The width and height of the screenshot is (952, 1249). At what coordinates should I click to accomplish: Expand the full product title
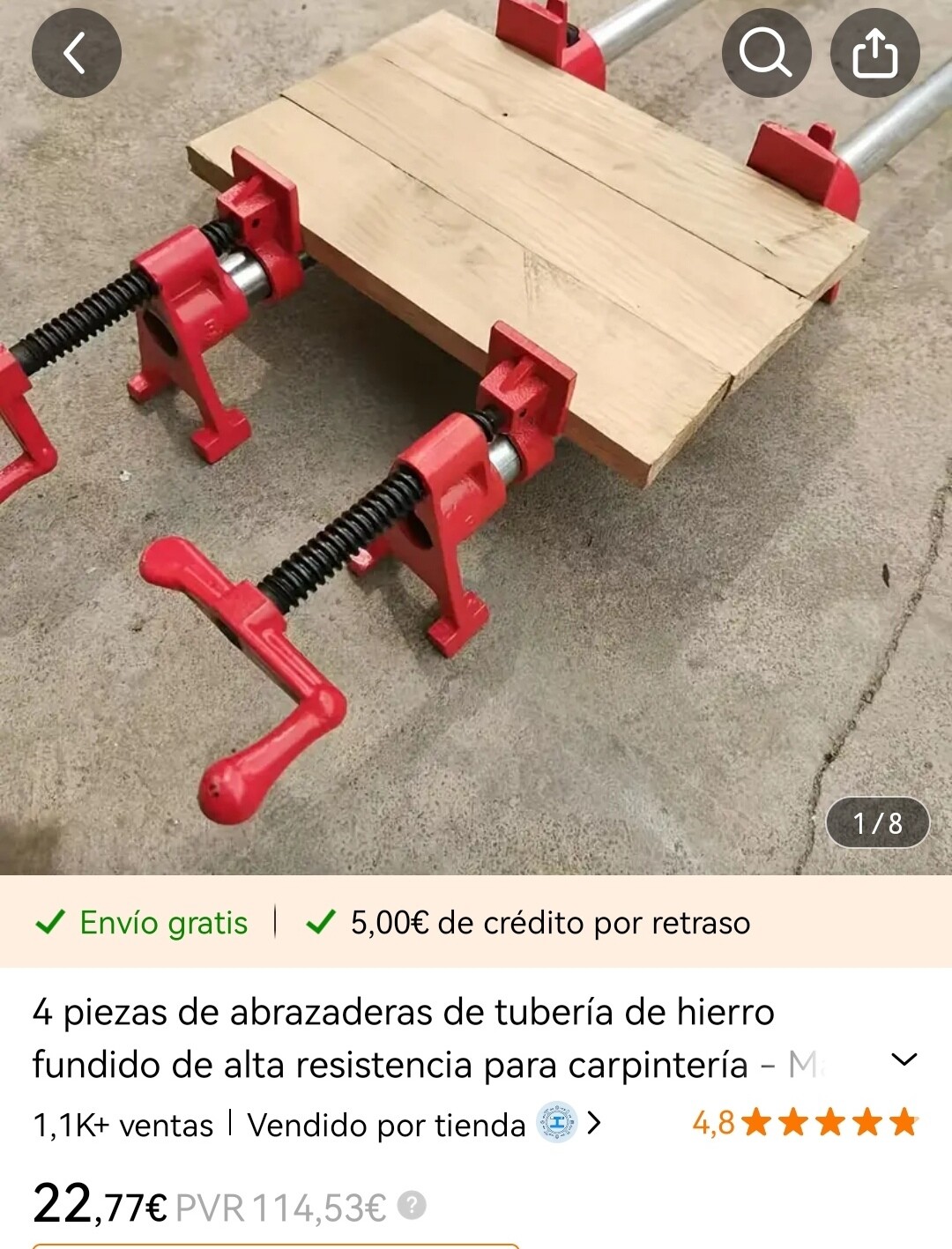point(904,1059)
